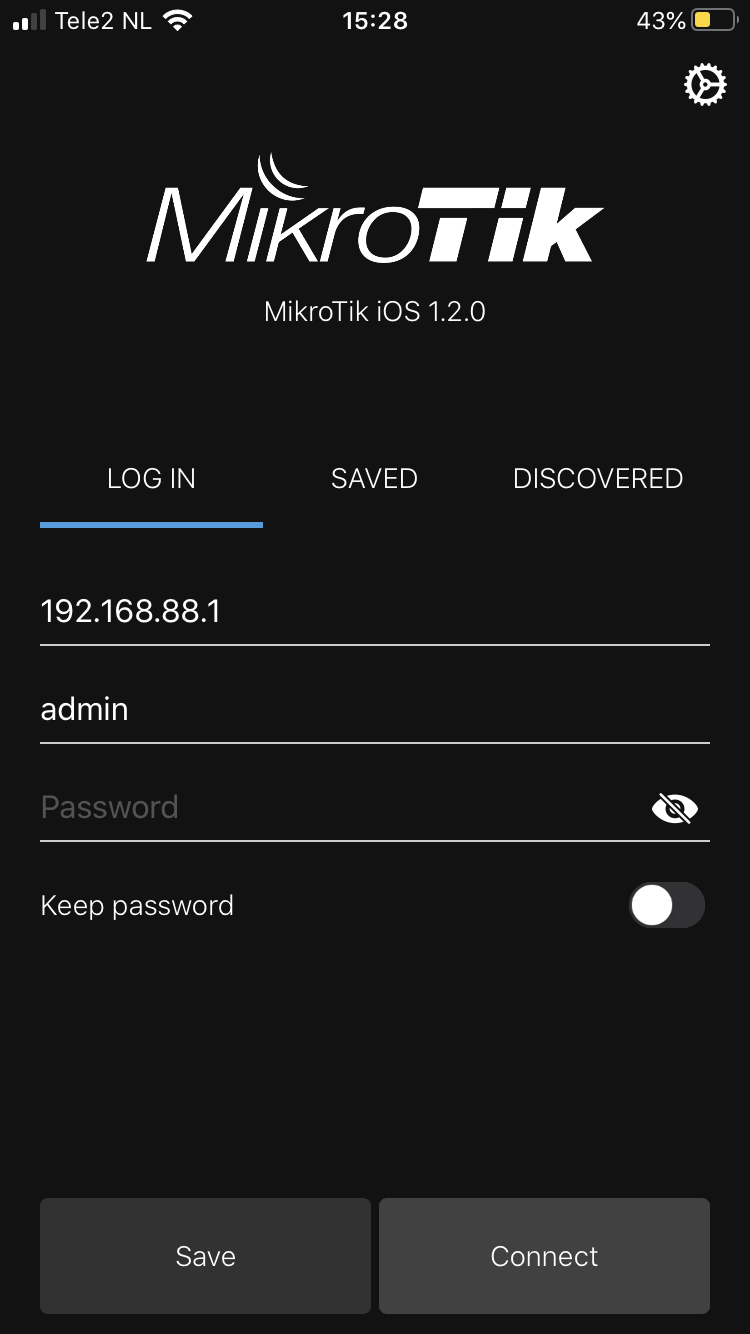Viewport: 750px width, 1334px height.
Task: Open the app settings gear icon
Action: pos(705,84)
